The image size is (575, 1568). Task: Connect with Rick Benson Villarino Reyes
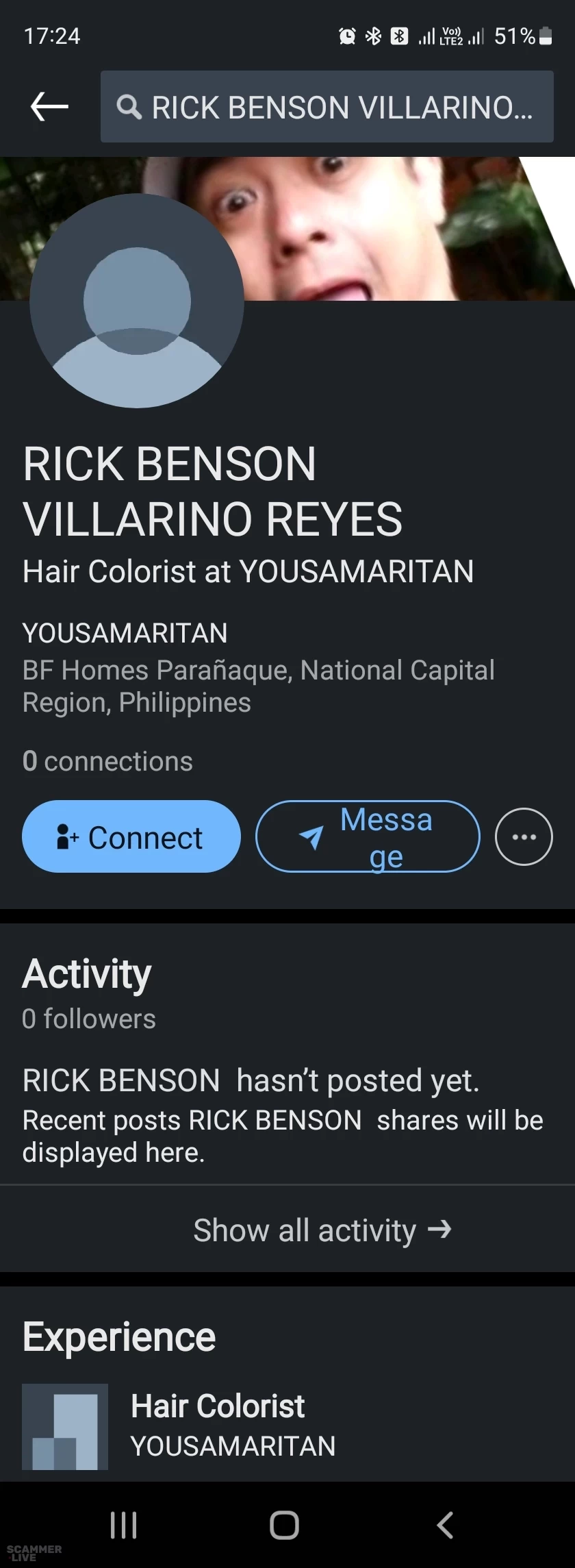click(131, 836)
